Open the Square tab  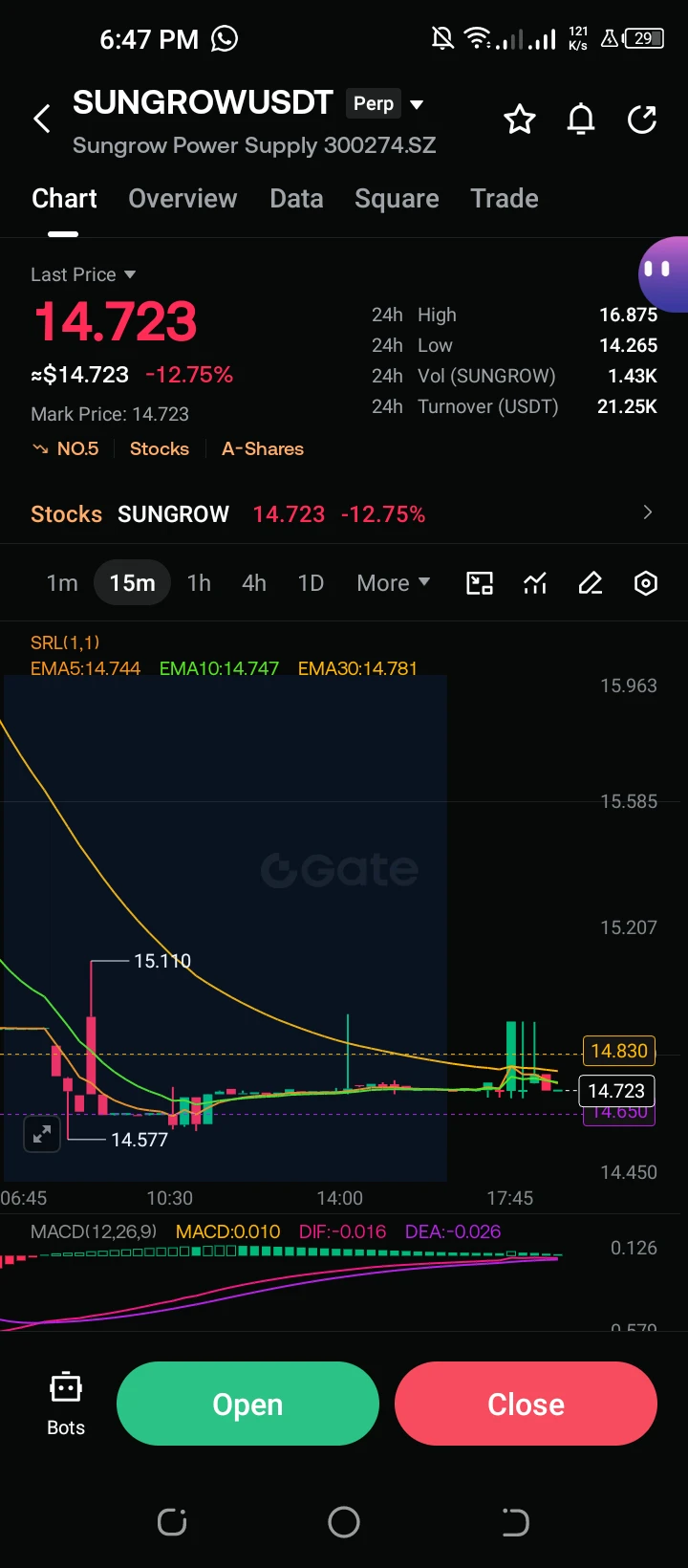tap(397, 198)
